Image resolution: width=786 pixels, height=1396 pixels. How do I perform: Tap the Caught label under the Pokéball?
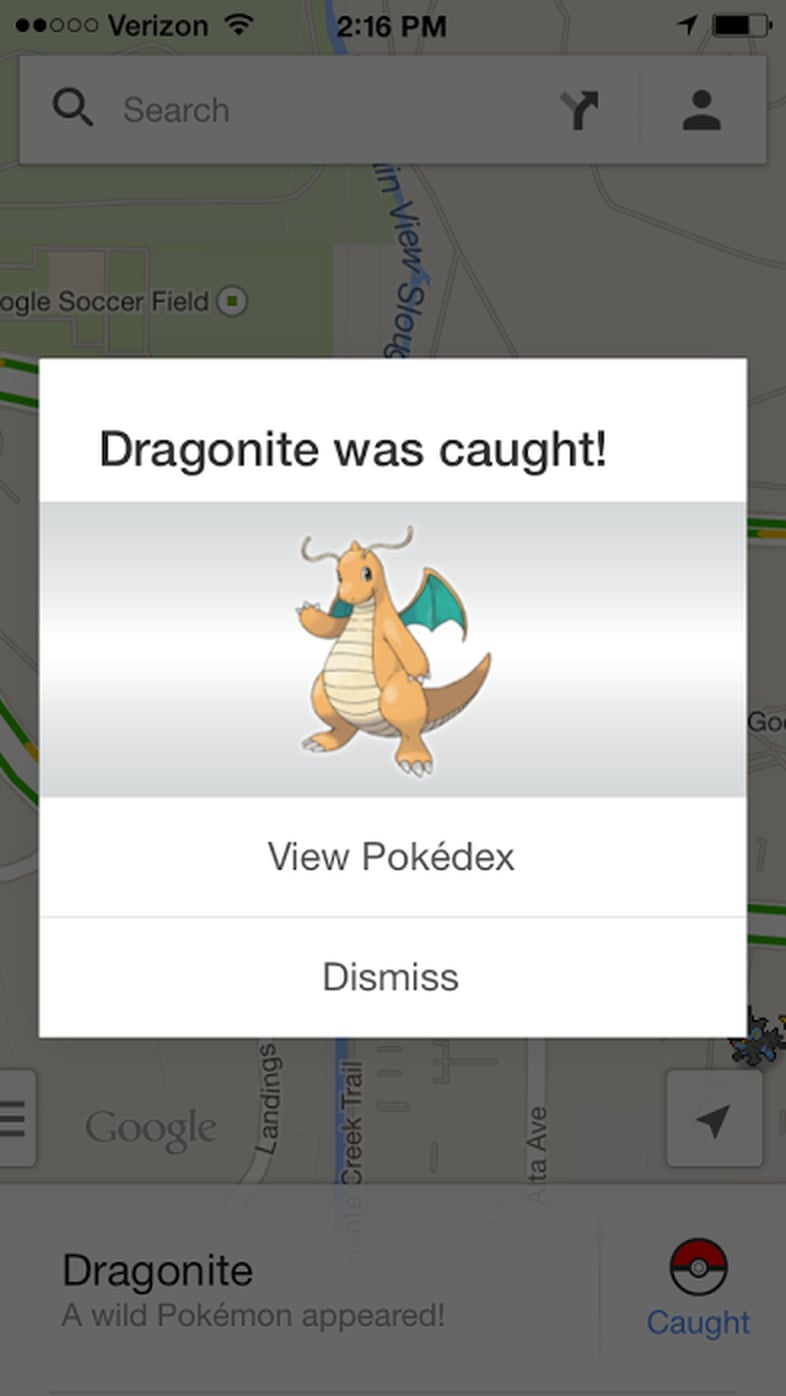[x=697, y=1322]
